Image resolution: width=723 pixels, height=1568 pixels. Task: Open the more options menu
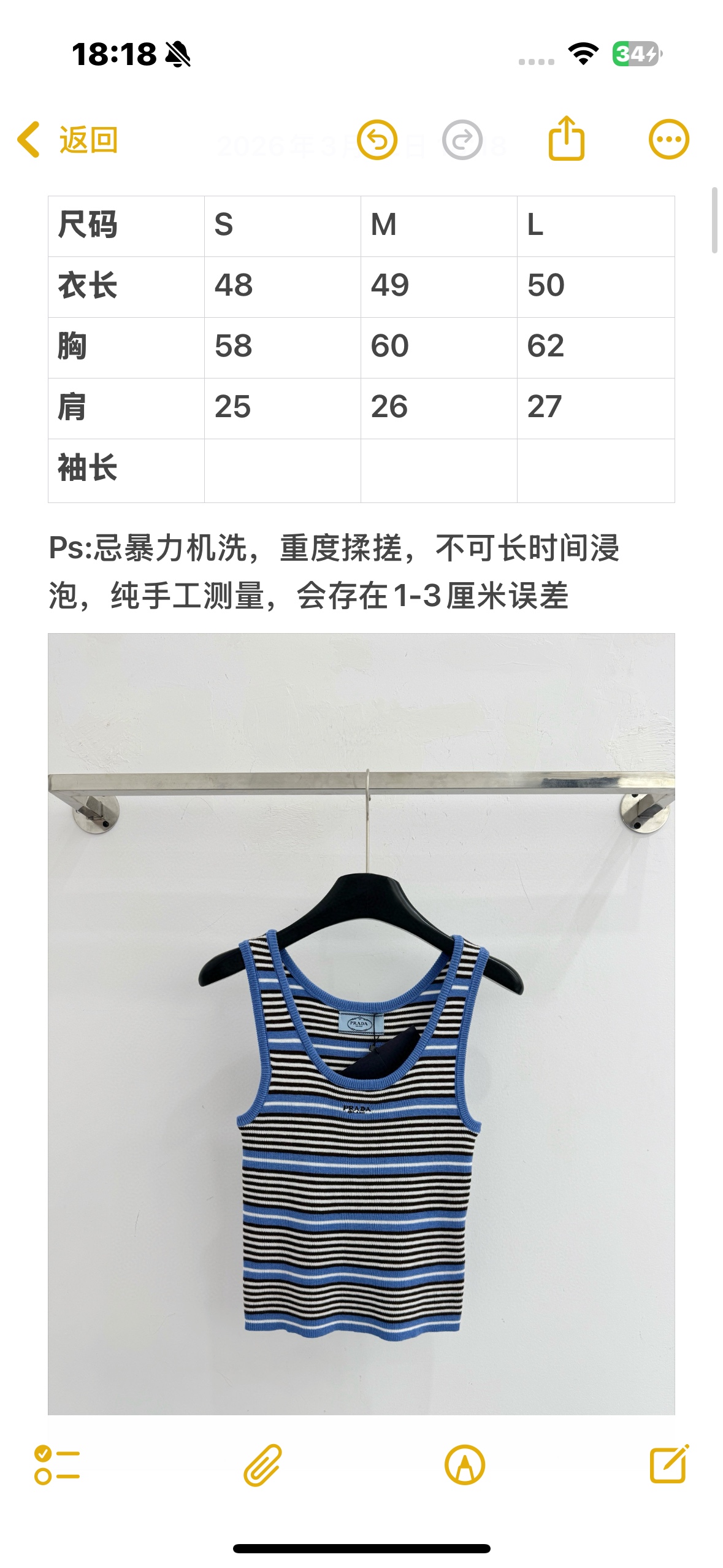pyautogui.click(x=668, y=139)
